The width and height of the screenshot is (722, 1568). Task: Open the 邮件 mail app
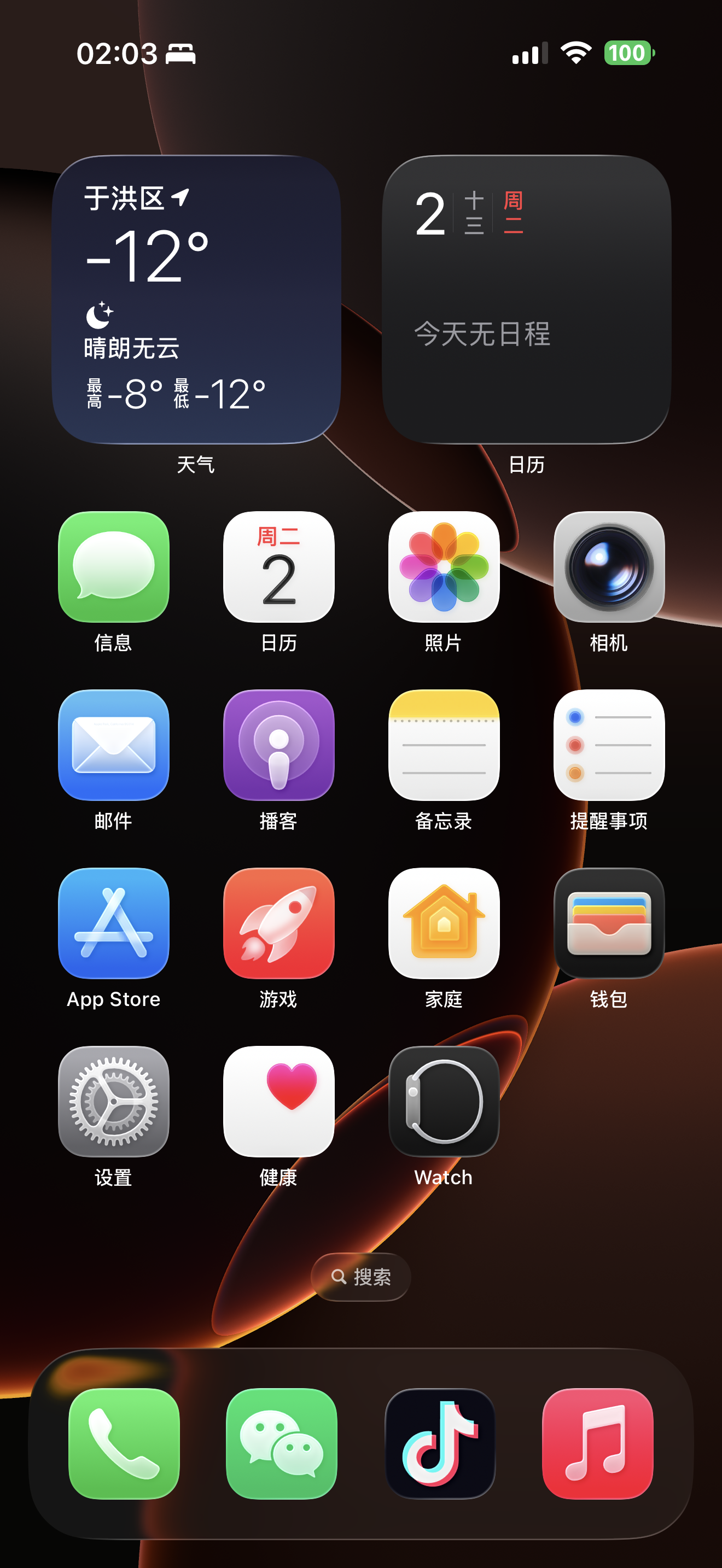click(114, 745)
